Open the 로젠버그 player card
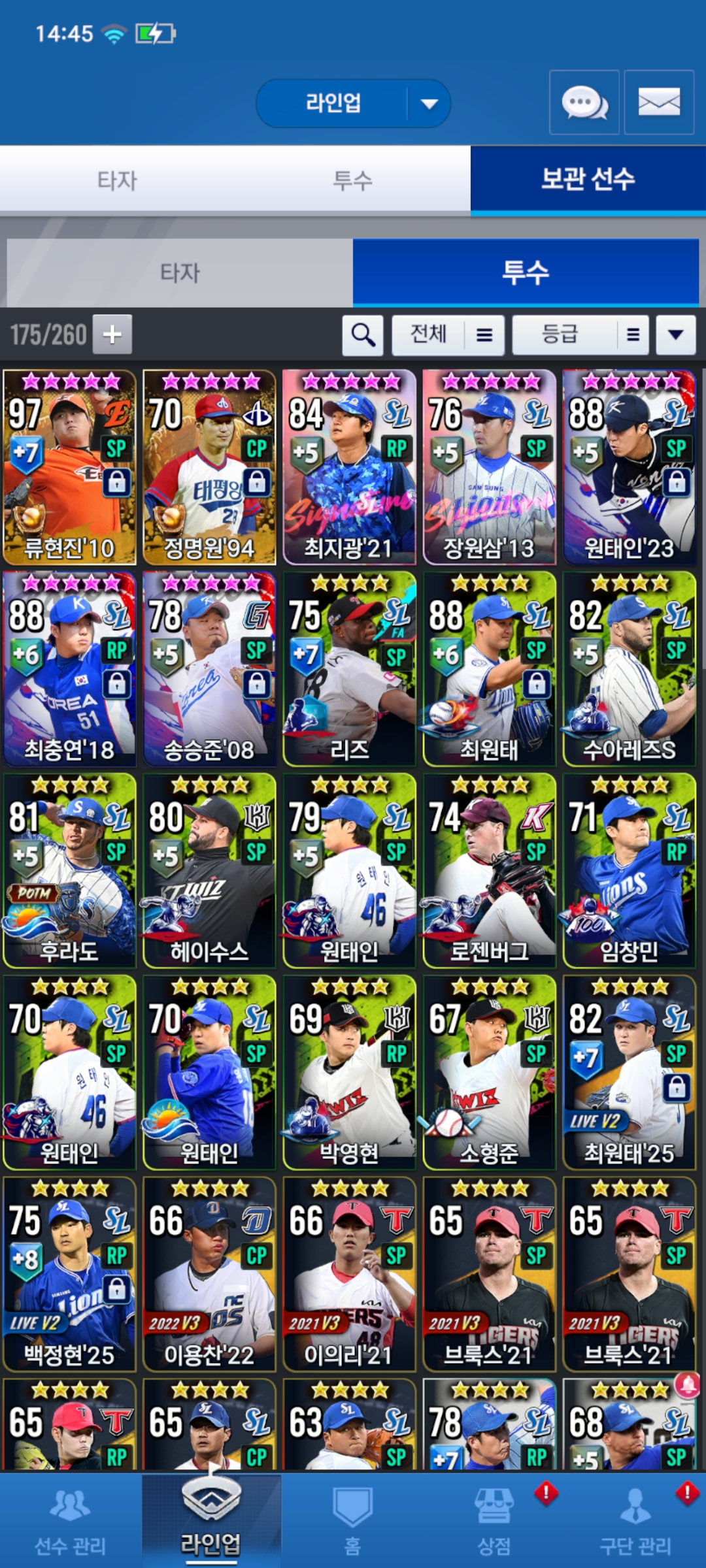 click(x=489, y=870)
